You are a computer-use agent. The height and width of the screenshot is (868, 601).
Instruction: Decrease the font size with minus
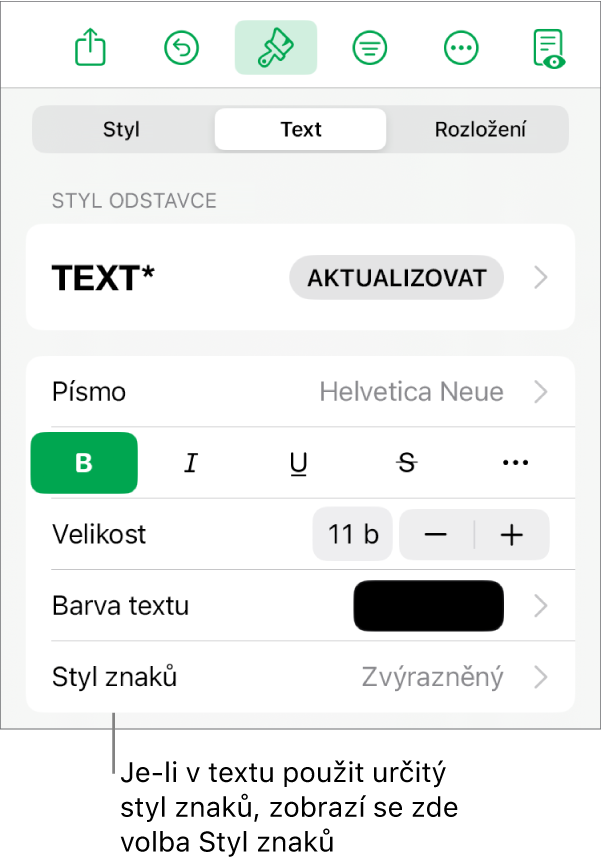tap(436, 535)
